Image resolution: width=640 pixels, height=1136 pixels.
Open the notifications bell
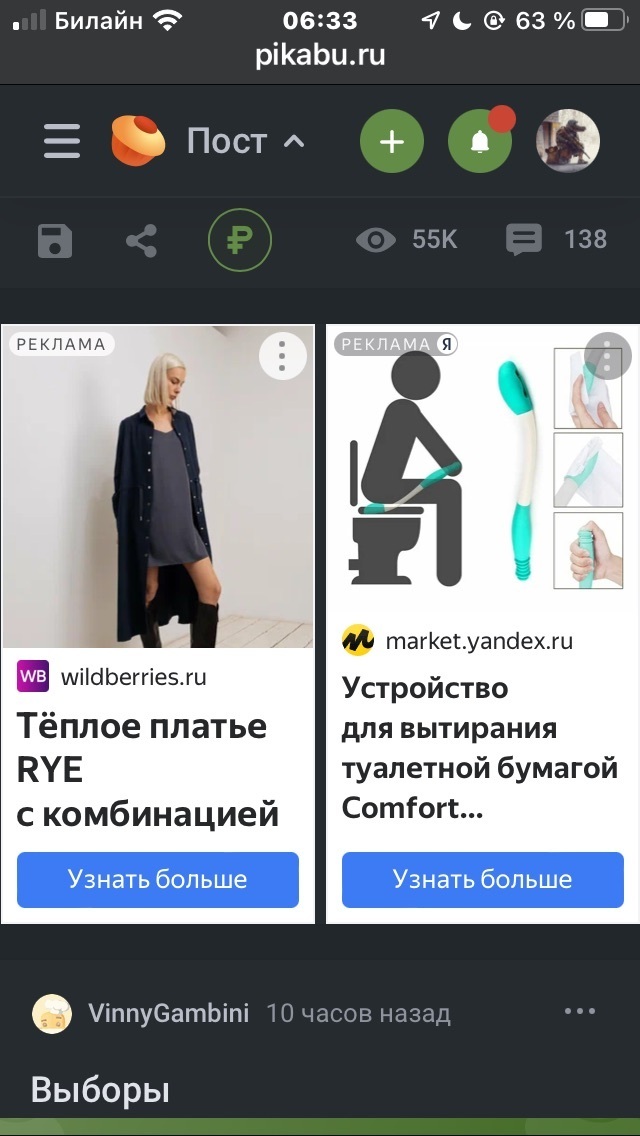(x=480, y=141)
